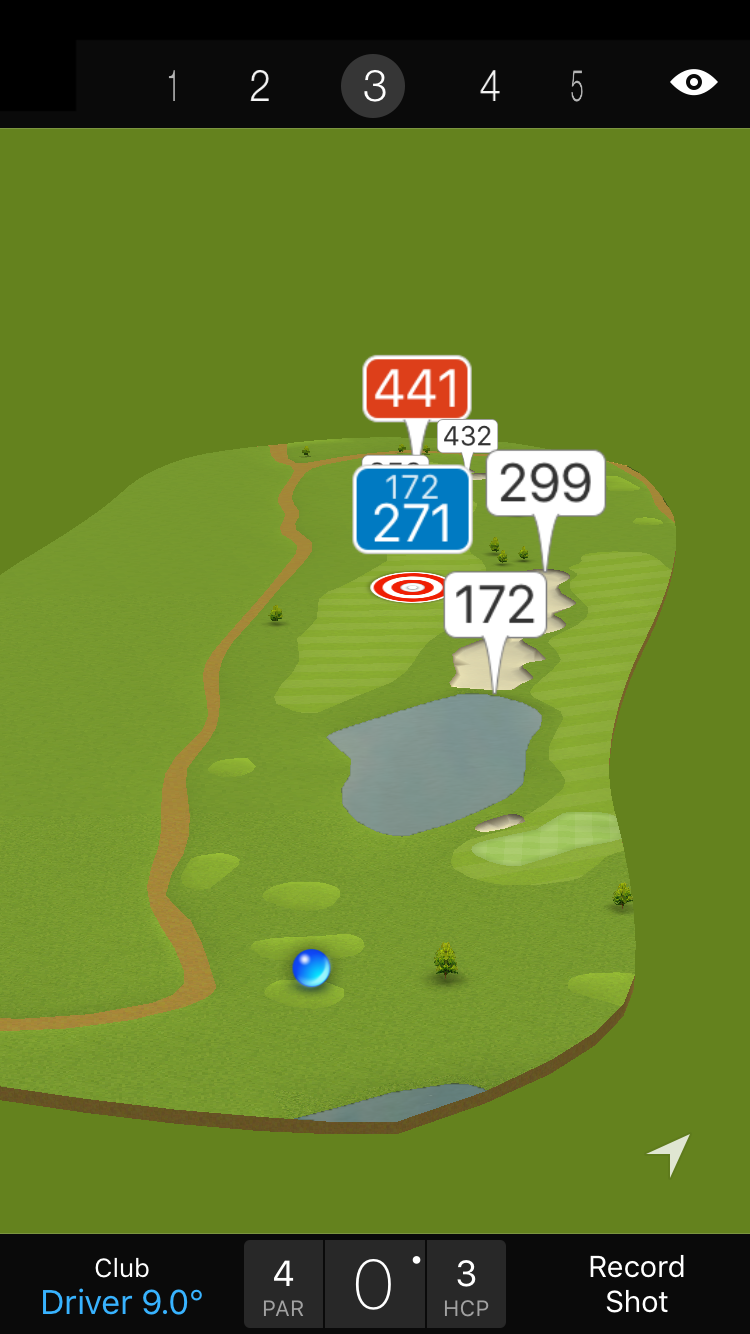Select hole 4
The width and height of the screenshot is (750, 1334).
(489, 87)
